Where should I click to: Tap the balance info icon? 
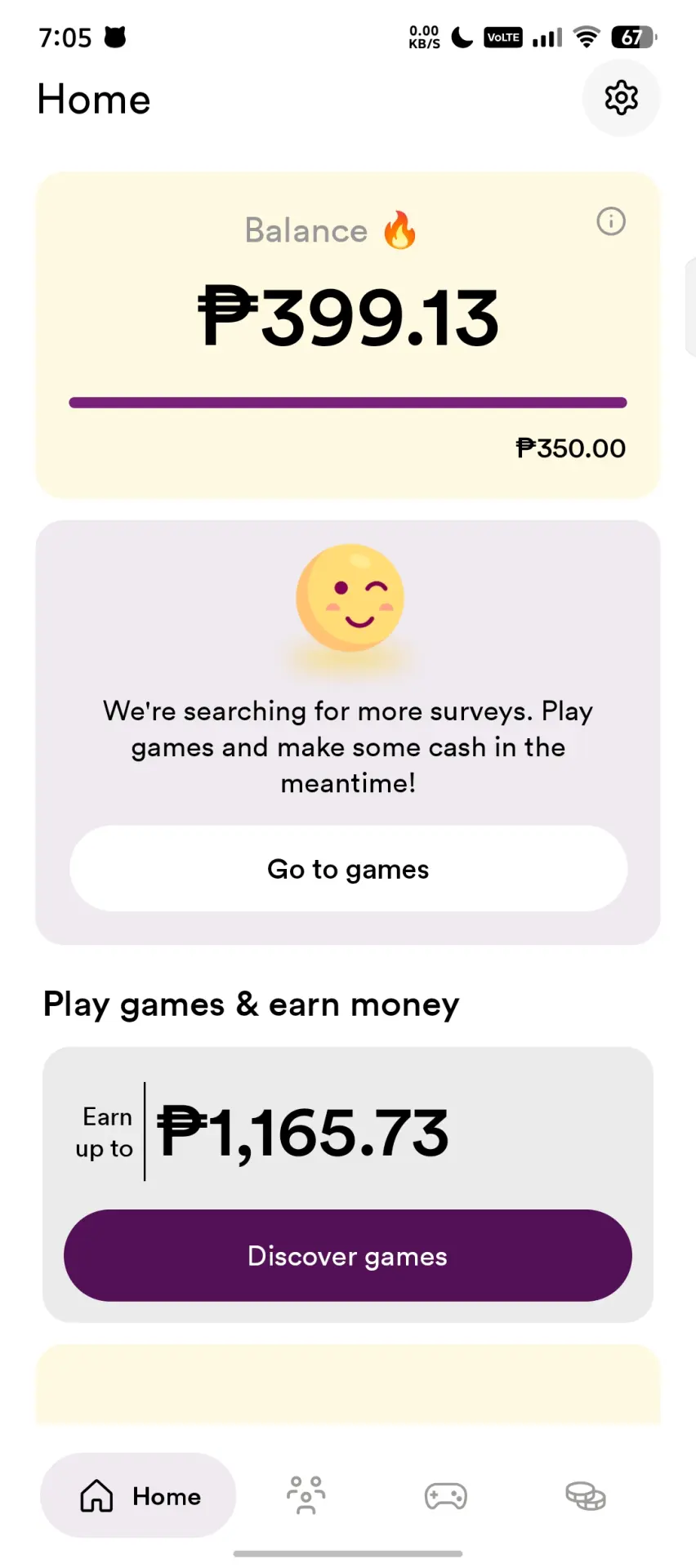click(611, 221)
